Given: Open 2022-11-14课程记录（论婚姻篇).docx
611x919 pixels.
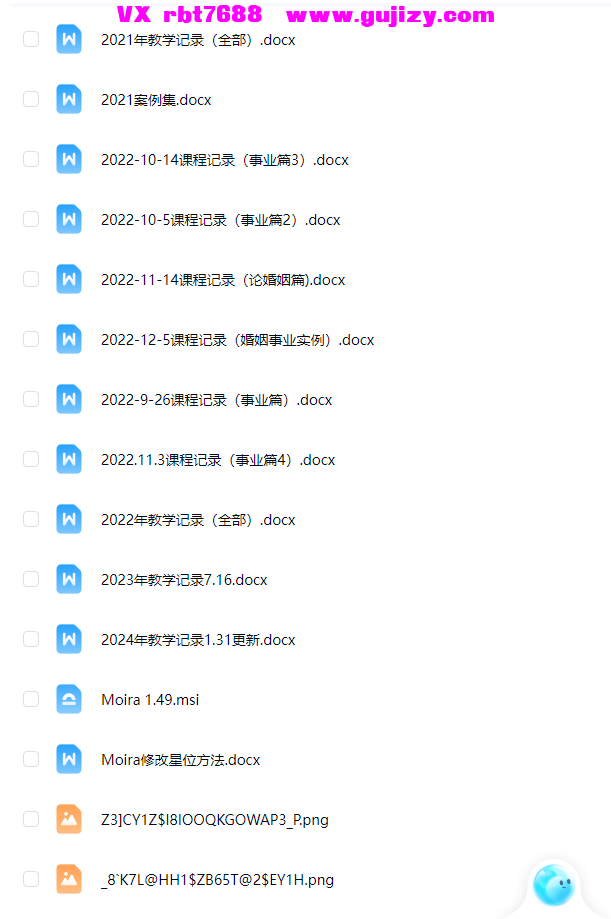Looking at the screenshot, I should pyautogui.click(x=222, y=280).
